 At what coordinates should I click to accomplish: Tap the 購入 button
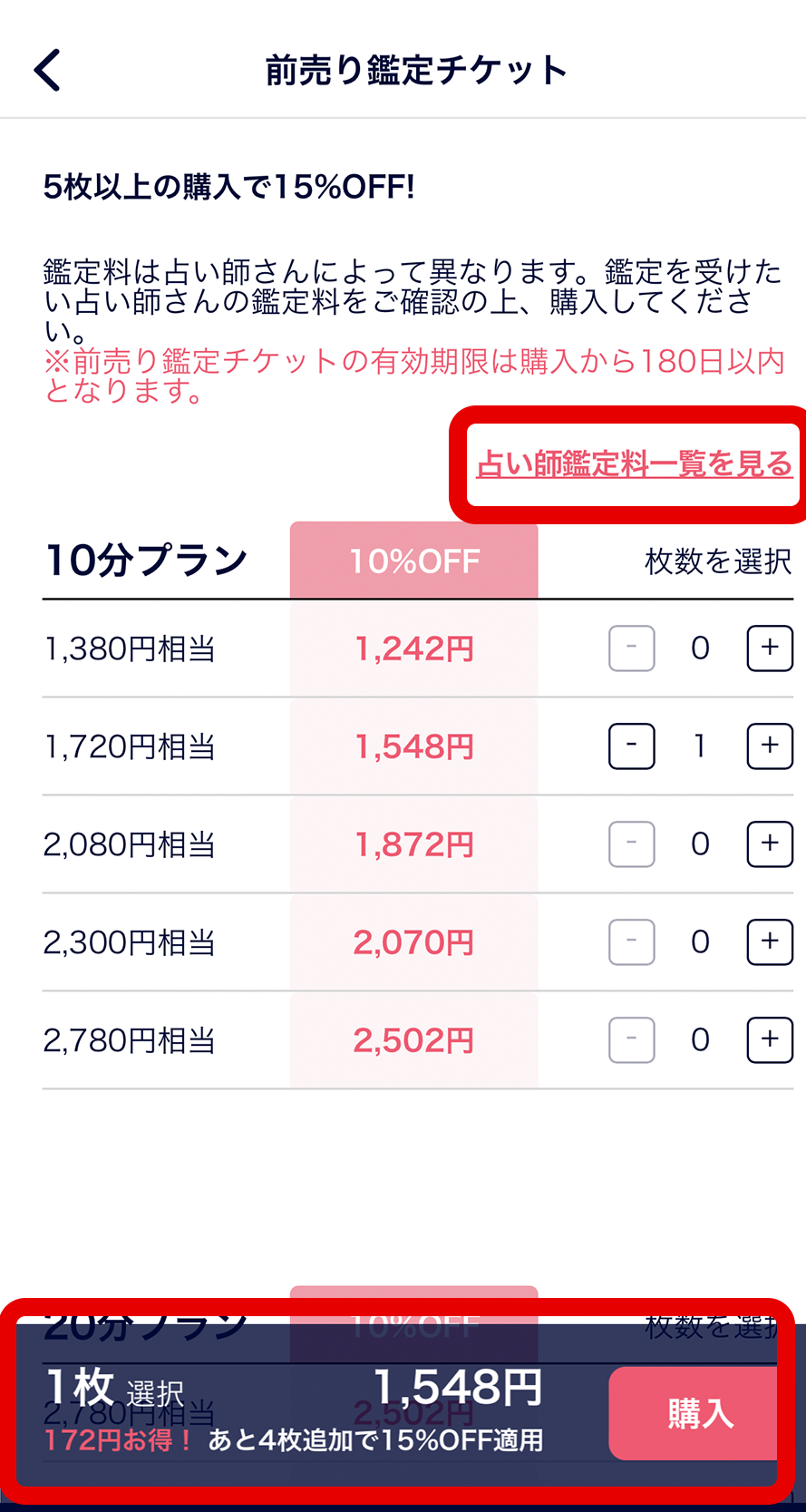696,1413
